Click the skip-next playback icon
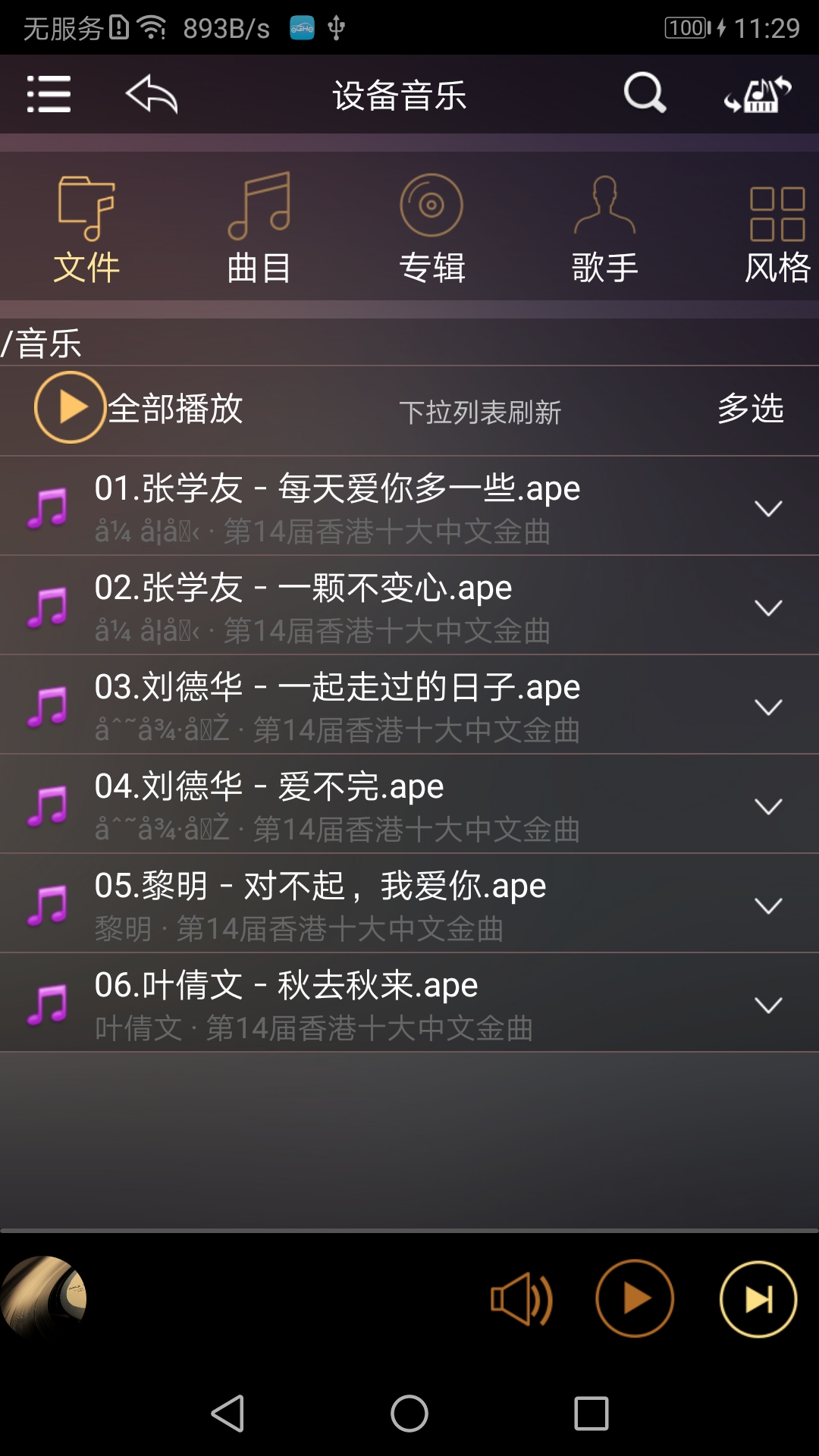This screenshot has width=819, height=1456. [x=758, y=1299]
